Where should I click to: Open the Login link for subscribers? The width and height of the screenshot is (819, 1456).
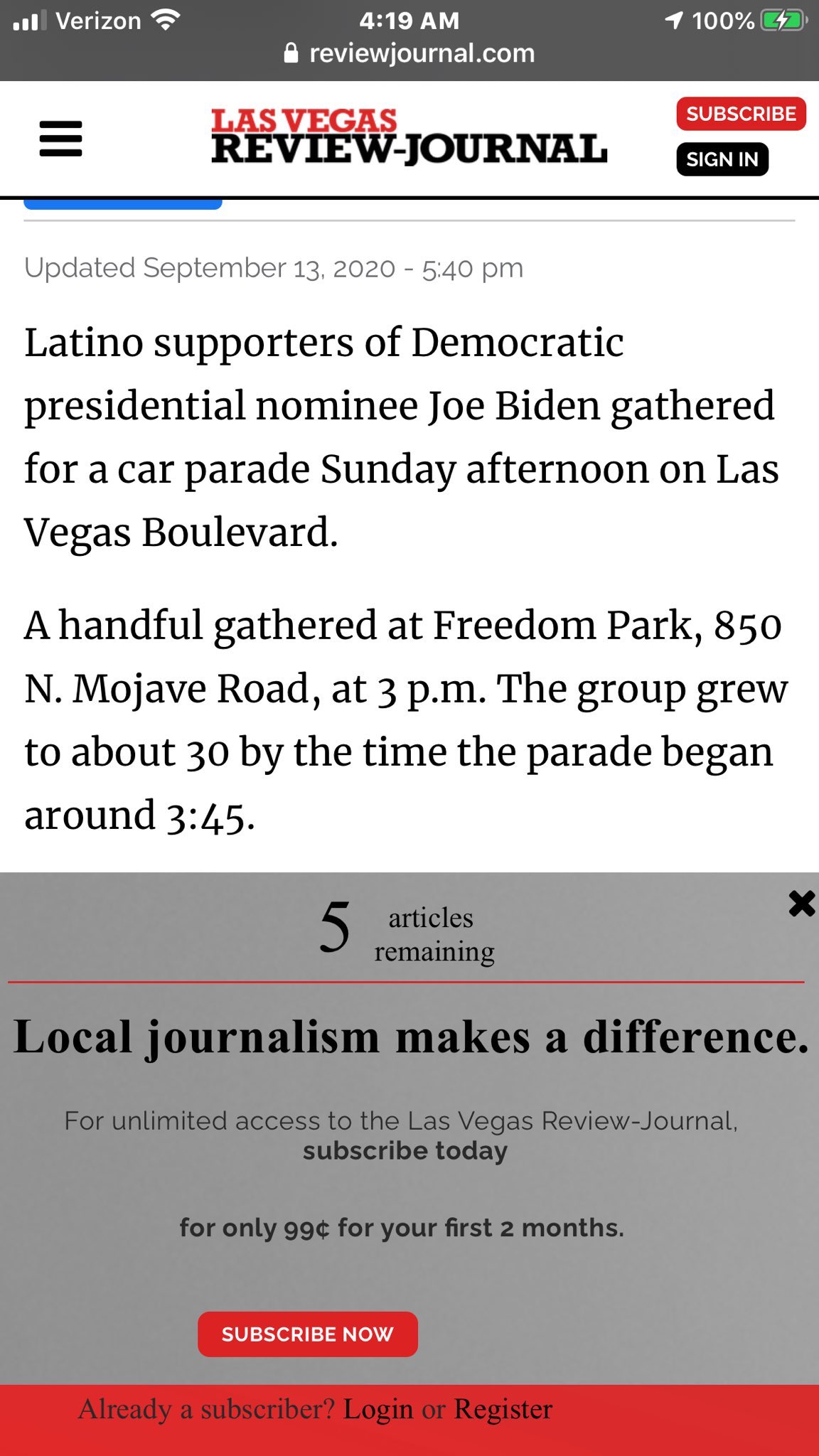[x=378, y=1409]
